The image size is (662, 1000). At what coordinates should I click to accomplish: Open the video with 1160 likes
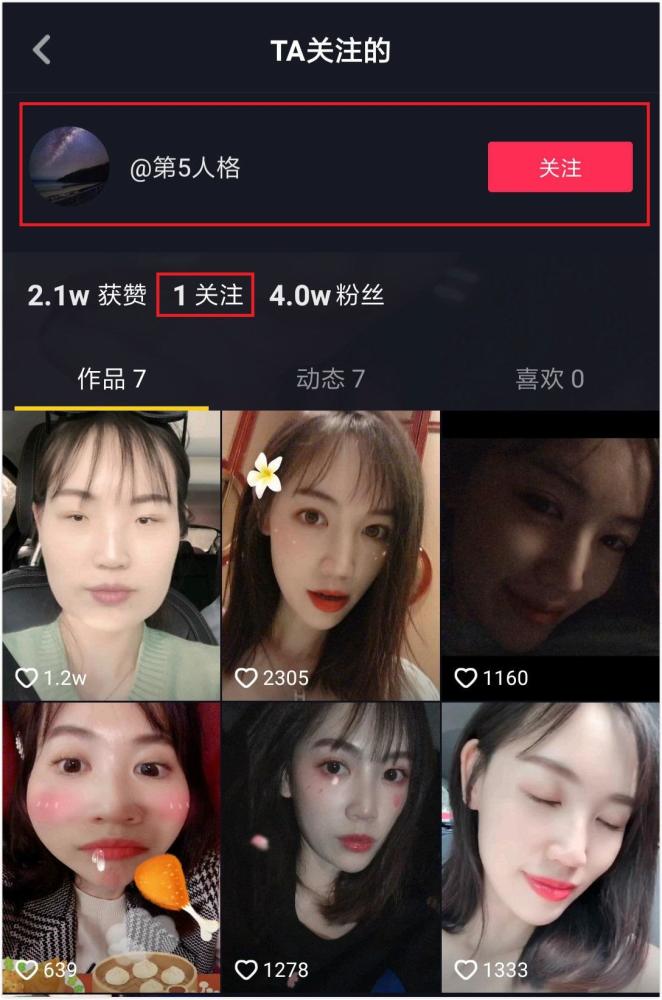[x=550, y=555]
